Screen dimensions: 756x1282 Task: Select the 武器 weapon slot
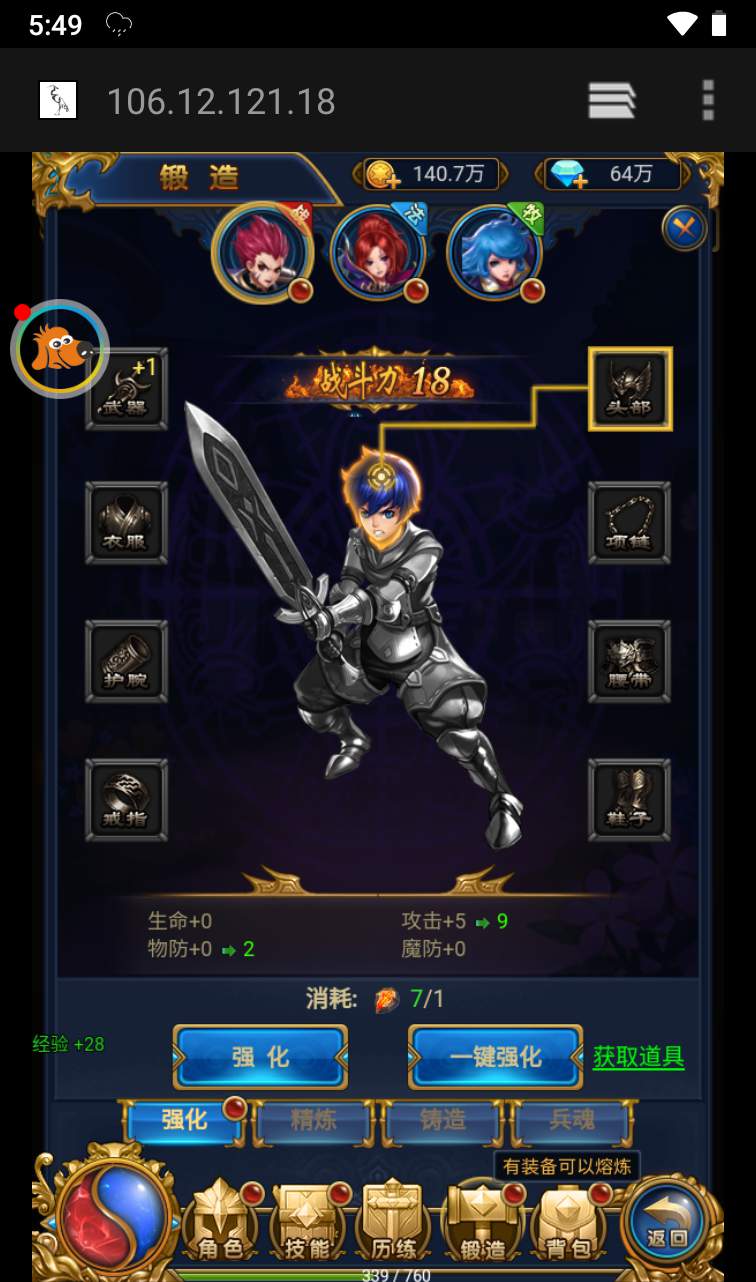pos(126,389)
